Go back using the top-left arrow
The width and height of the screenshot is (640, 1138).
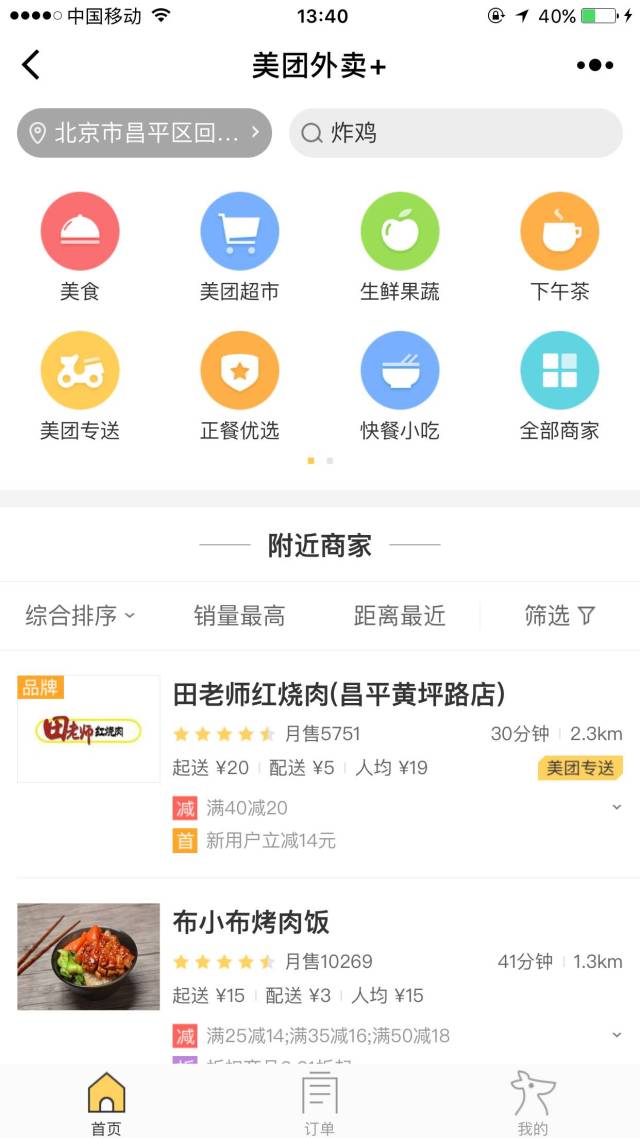[32, 66]
